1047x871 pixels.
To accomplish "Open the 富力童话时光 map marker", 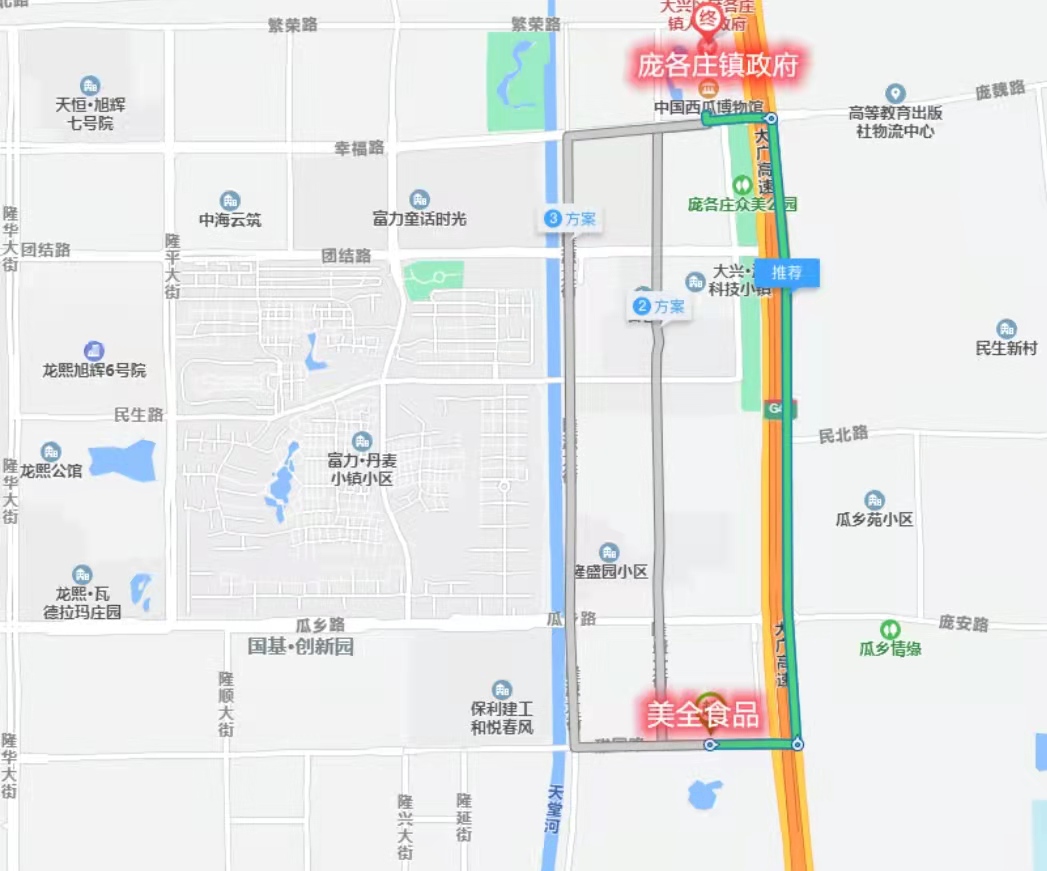I will pos(419,200).
